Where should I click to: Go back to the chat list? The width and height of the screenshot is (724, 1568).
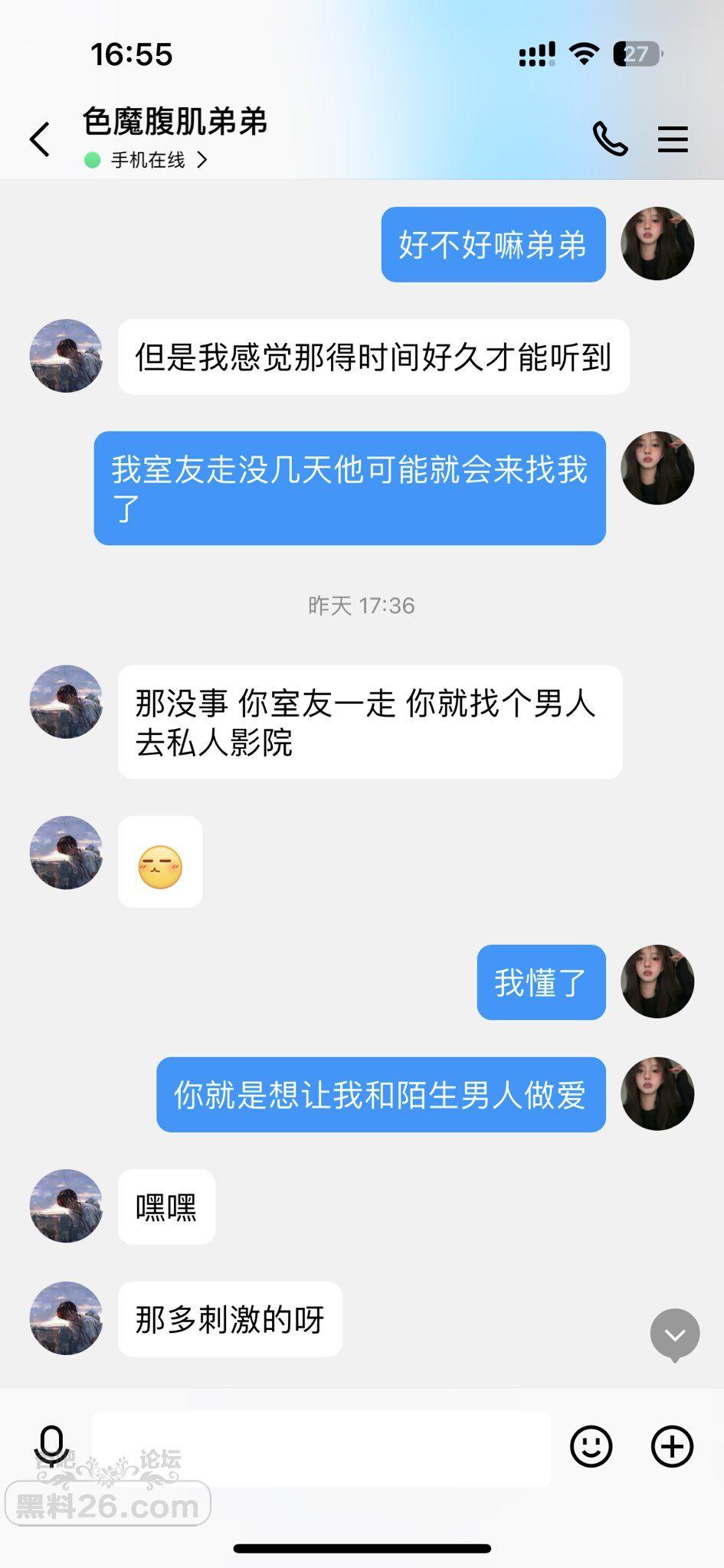point(40,139)
